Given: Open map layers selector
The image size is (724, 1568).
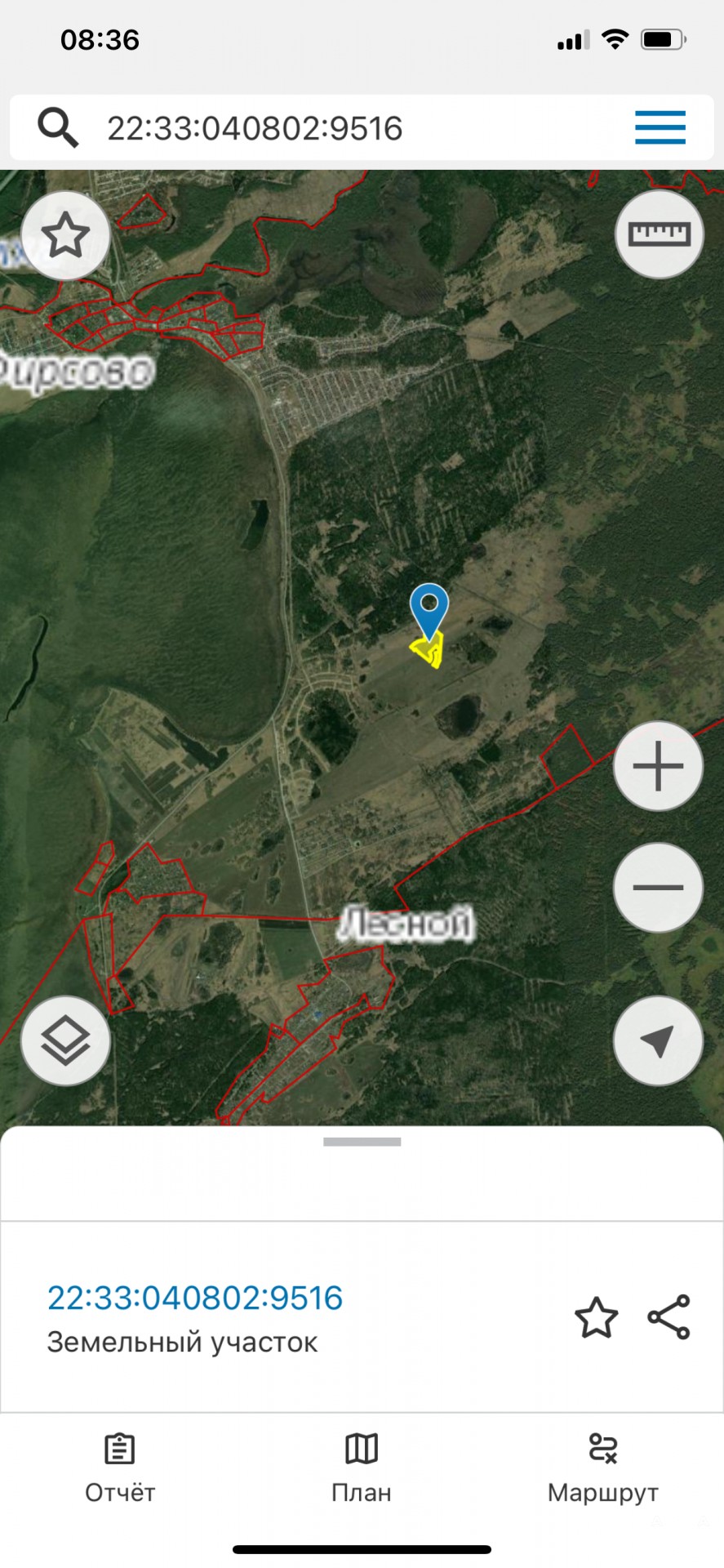Looking at the screenshot, I should click(65, 1041).
